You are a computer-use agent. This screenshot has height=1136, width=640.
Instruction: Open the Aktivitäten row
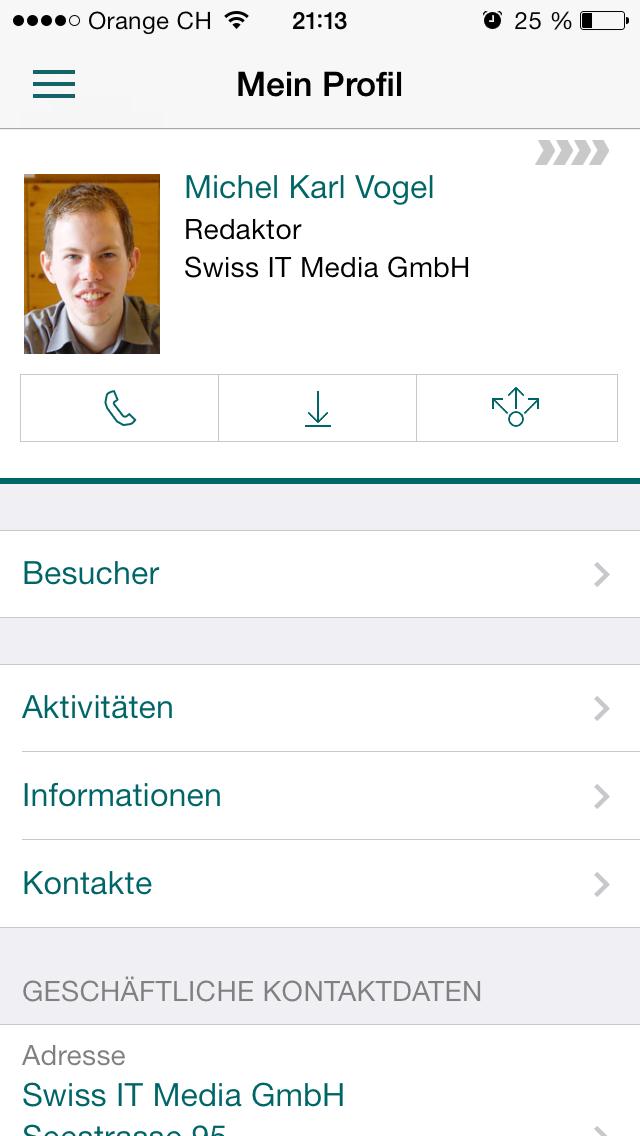[x=320, y=708]
